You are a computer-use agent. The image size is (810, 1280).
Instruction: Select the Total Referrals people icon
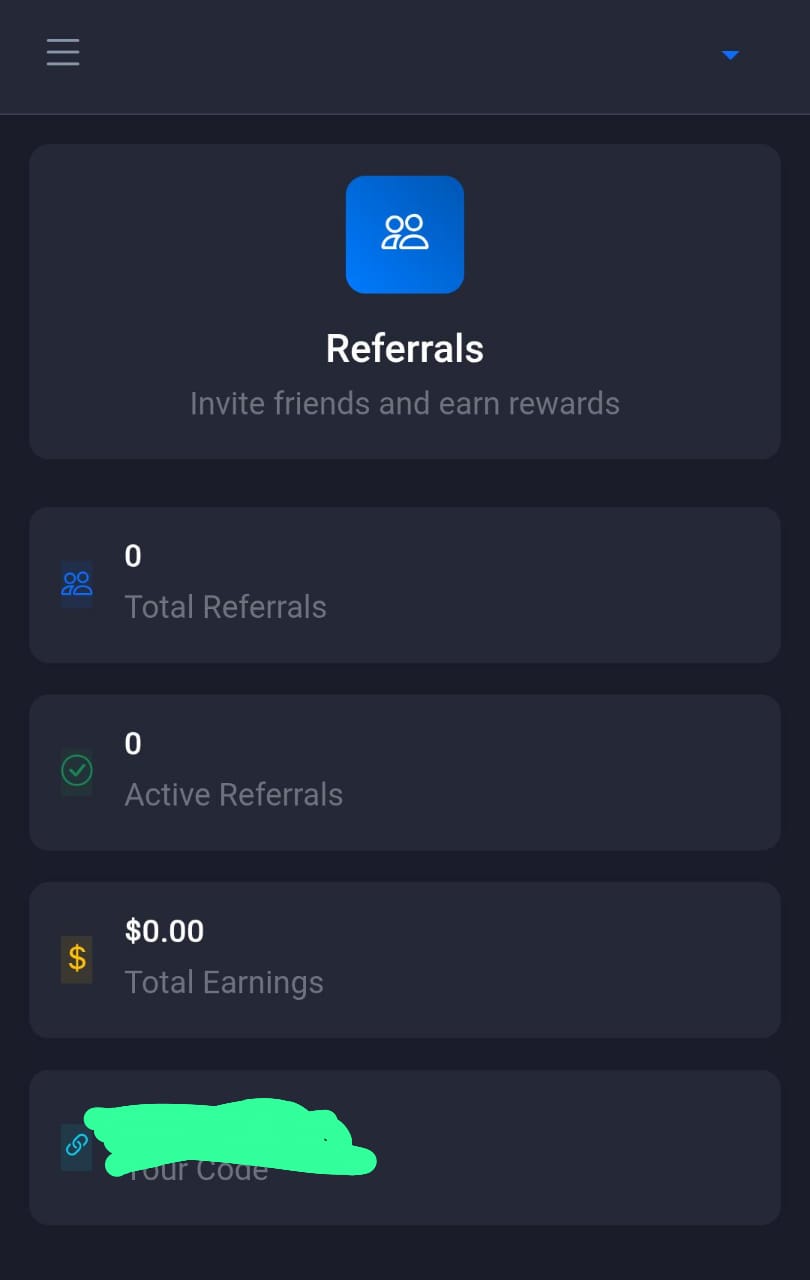coord(76,584)
